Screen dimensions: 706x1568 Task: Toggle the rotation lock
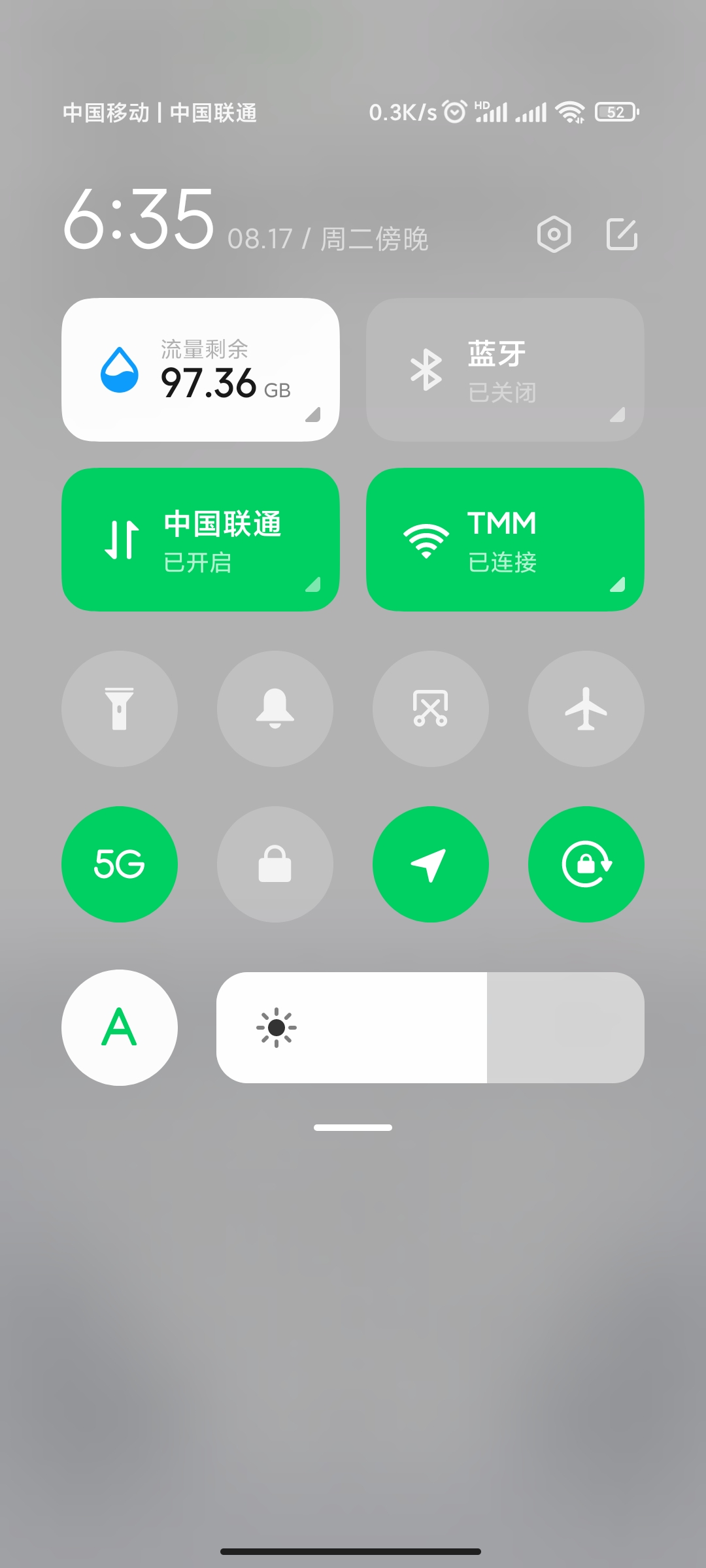click(586, 864)
